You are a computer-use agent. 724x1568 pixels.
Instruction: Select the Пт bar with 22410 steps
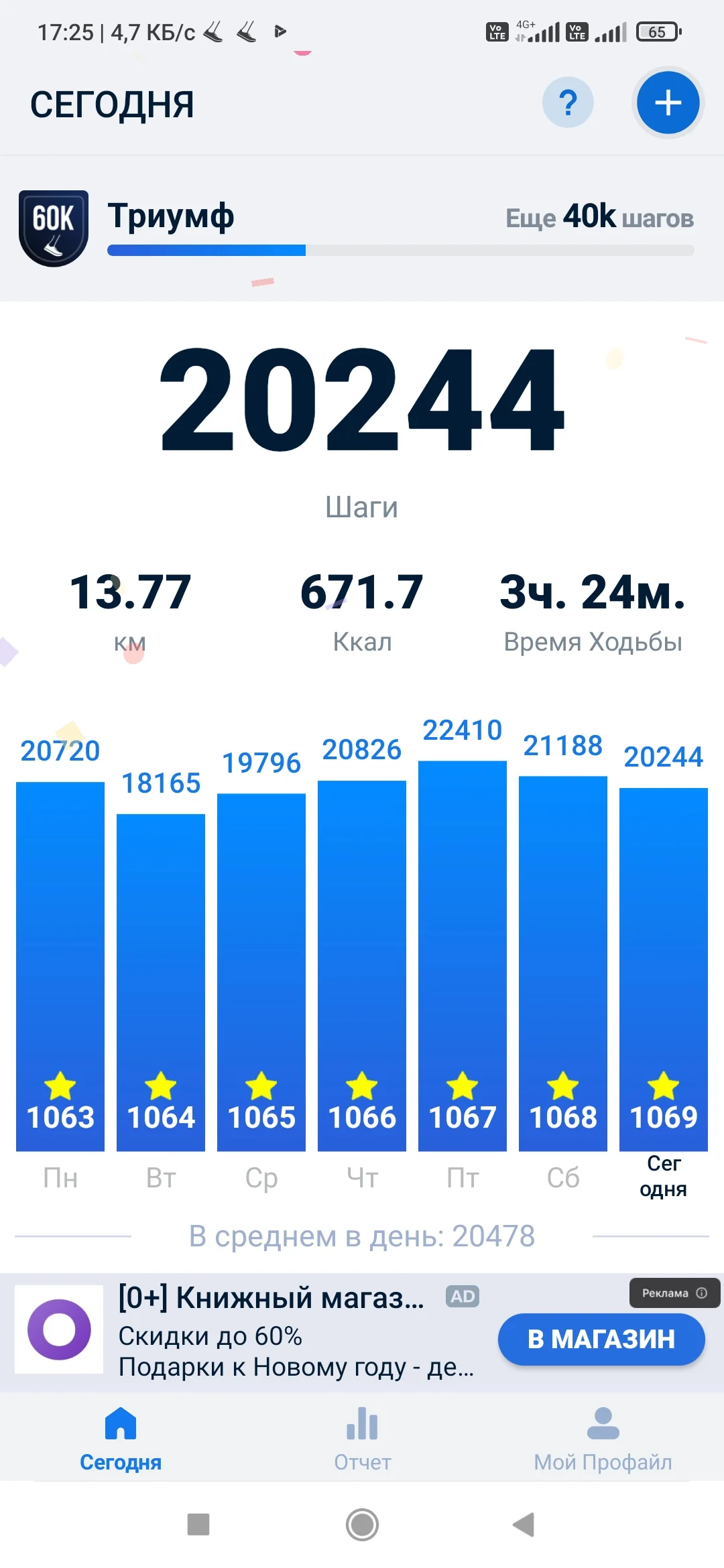click(463, 956)
